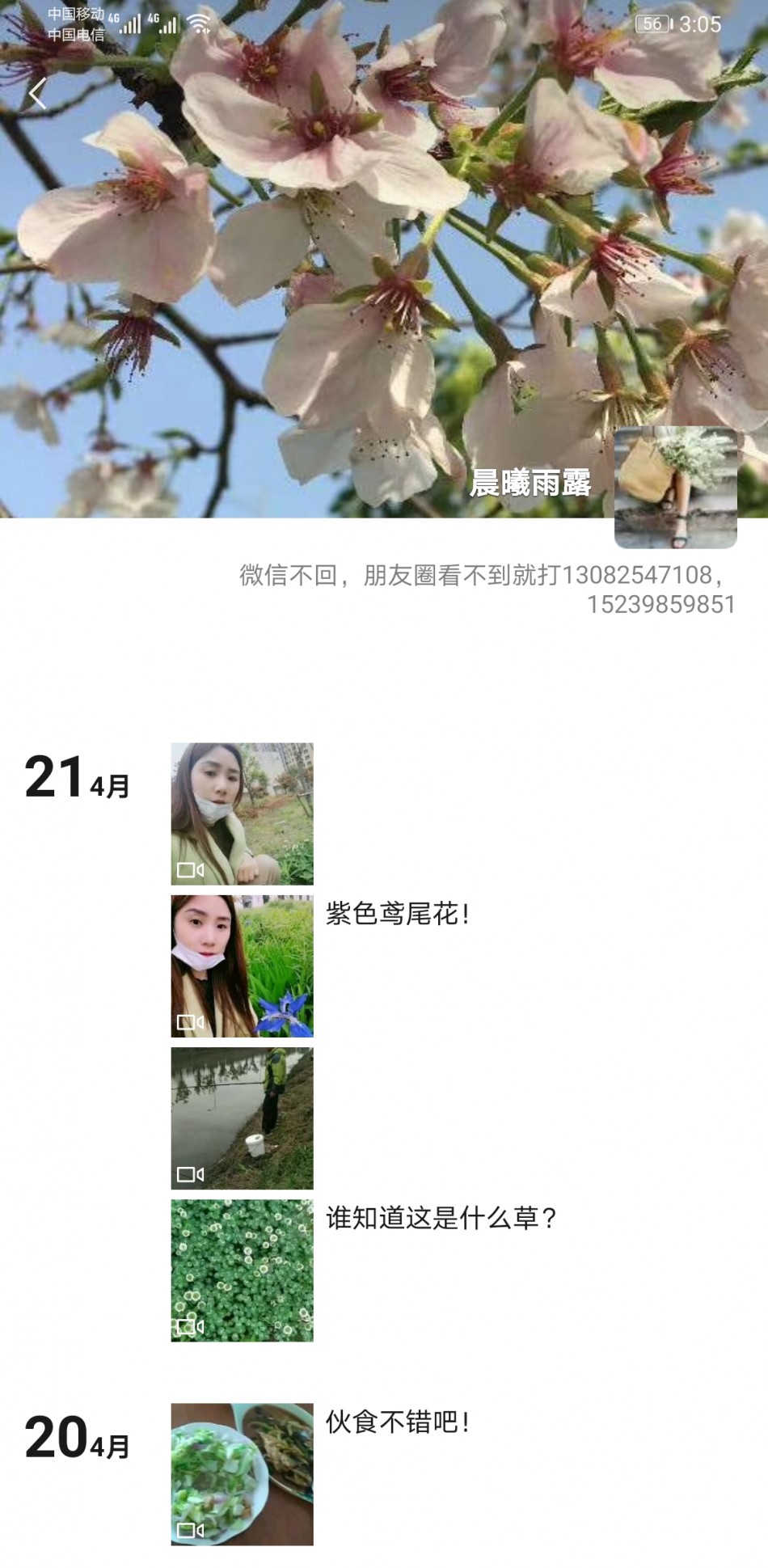
Task: Play the 紫色鸢尾花 video post
Action: 242,966
